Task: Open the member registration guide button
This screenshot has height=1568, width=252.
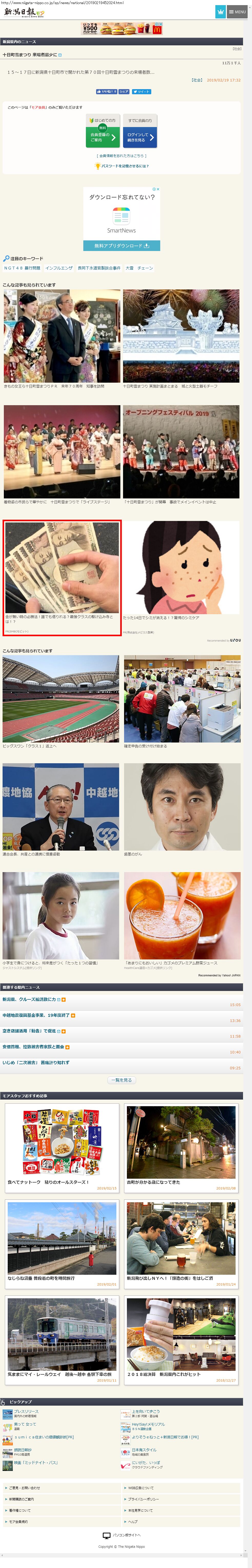Action: tap(103, 138)
